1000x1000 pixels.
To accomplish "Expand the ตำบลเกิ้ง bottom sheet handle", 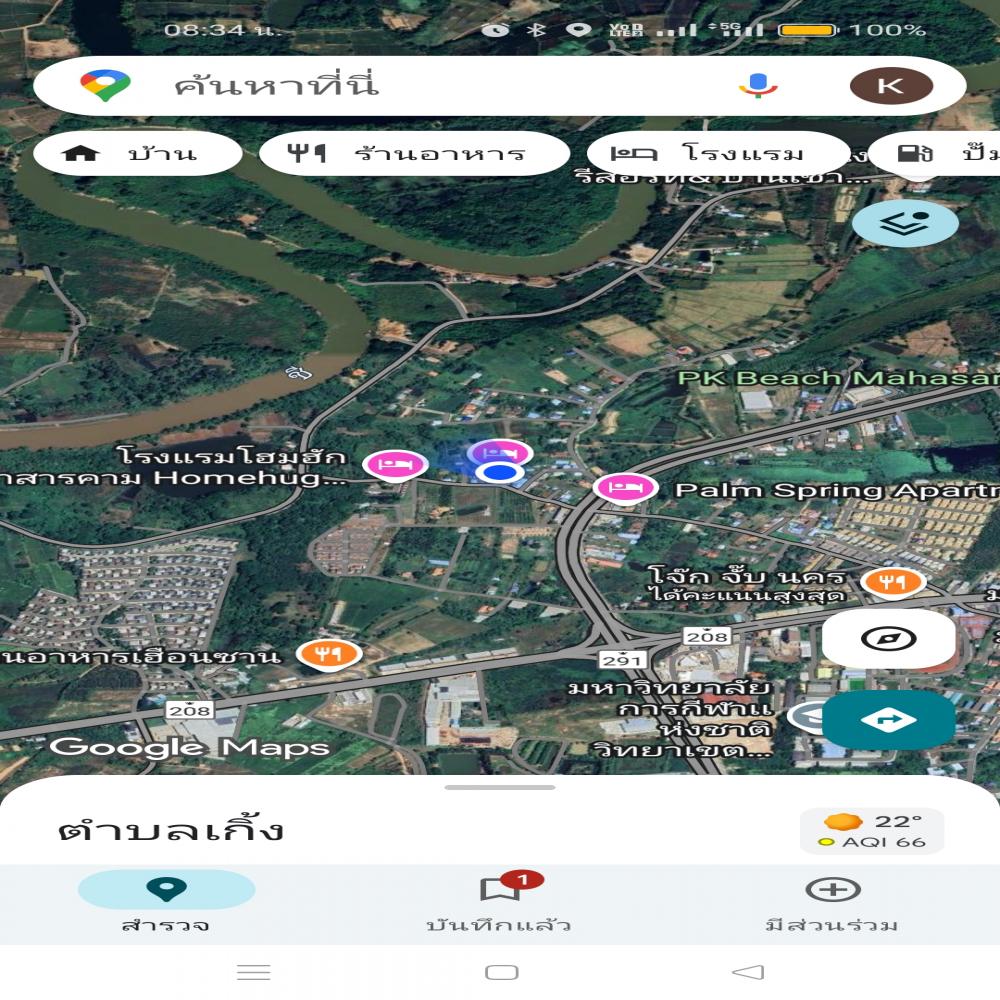I will click(x=499, y=788).
